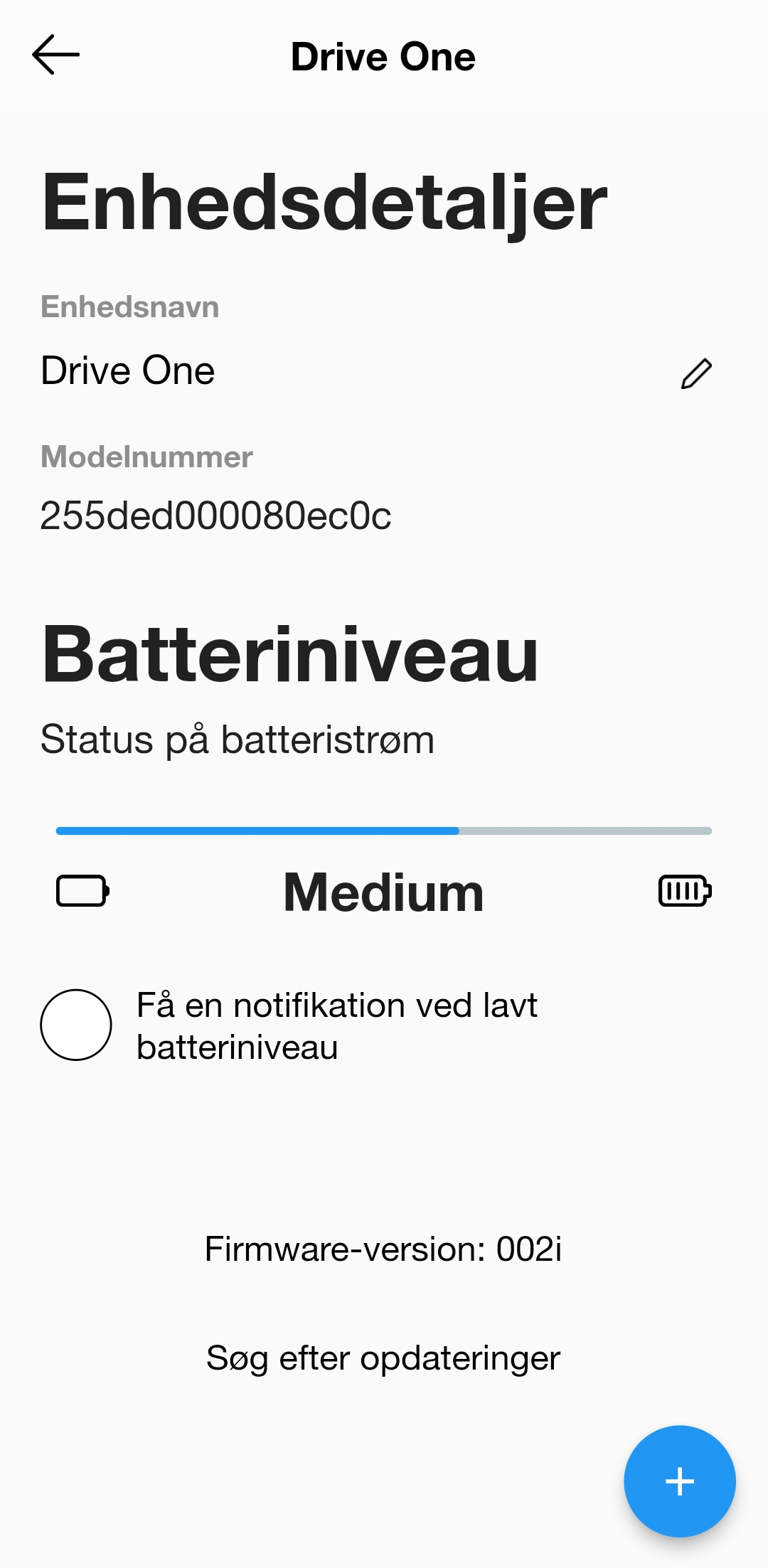Open the blue plus floating button
Image resolution: width=768 pixels, height=1568 pixels.
tap(680, 1481)
